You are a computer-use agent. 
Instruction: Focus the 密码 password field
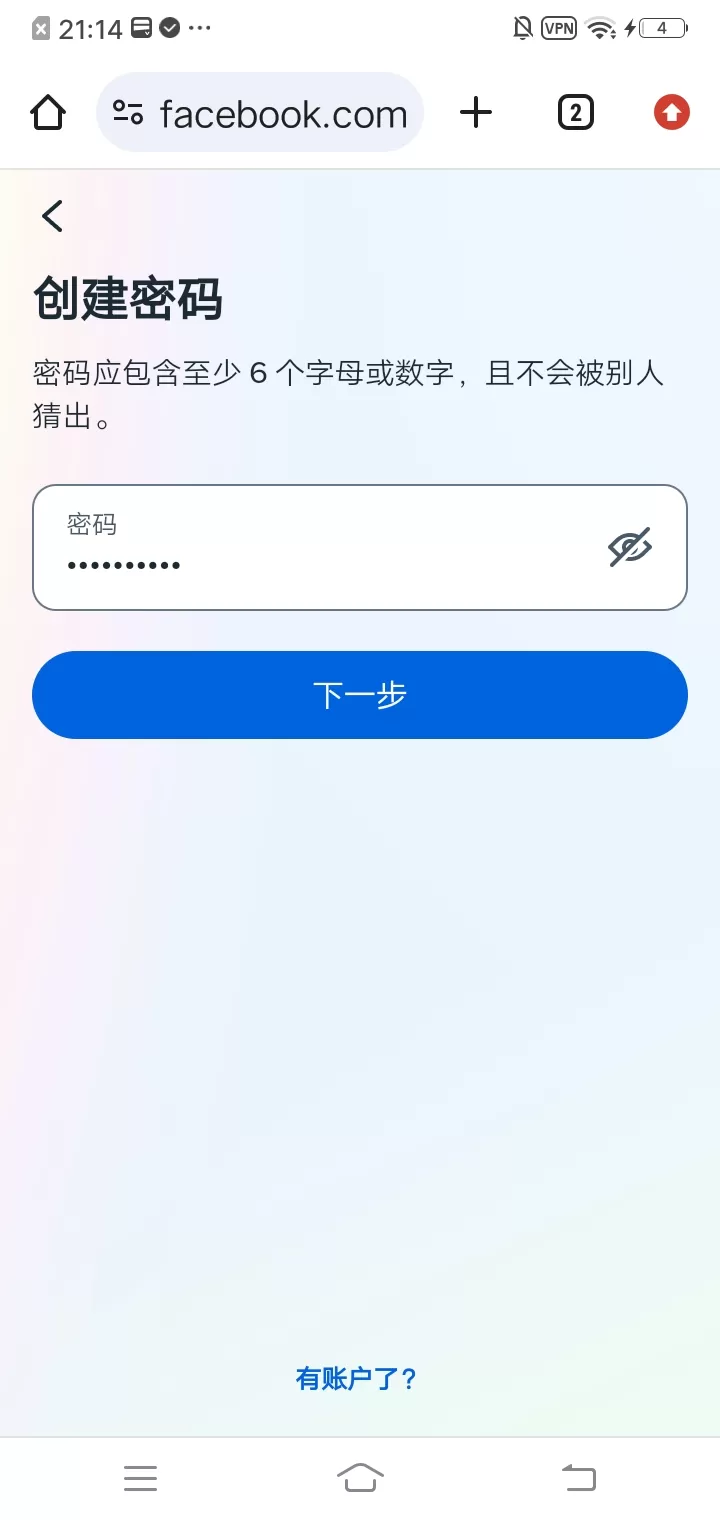pos(360,547)
